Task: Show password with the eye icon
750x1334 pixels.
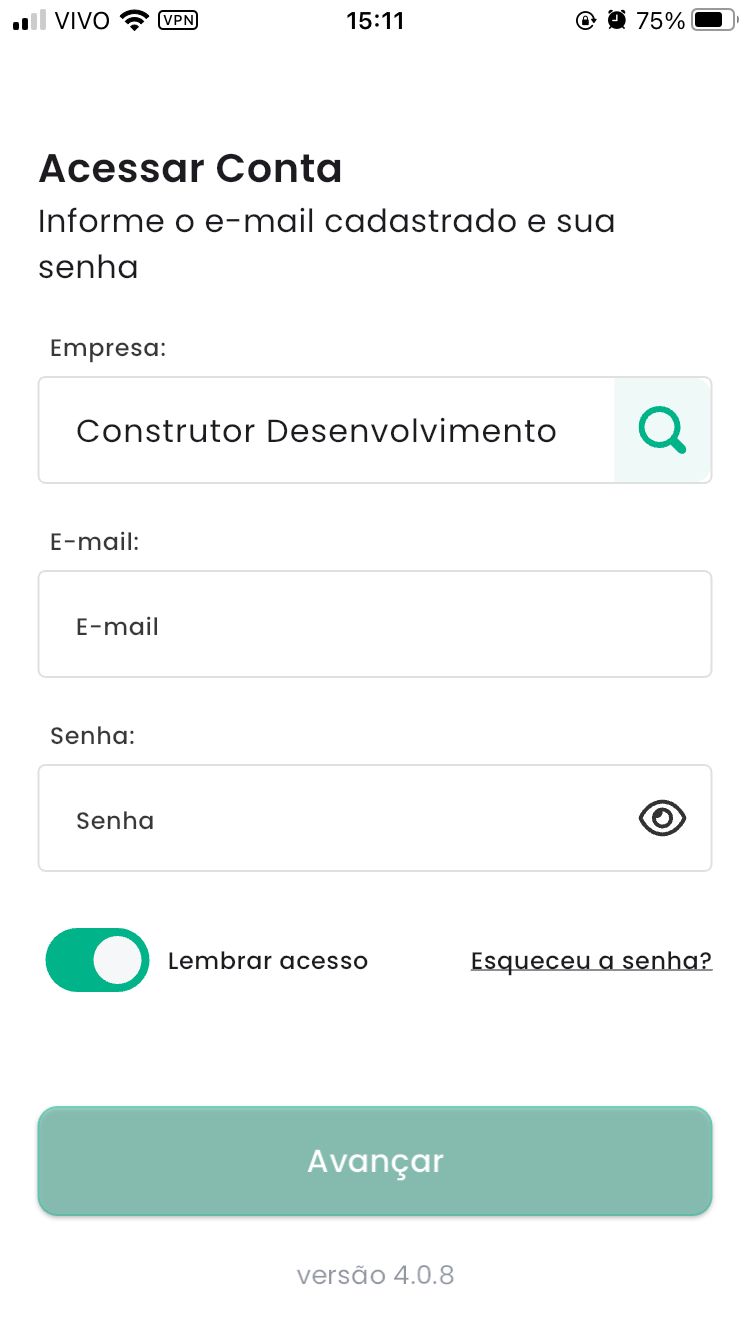Action: [x=662, y=819]
